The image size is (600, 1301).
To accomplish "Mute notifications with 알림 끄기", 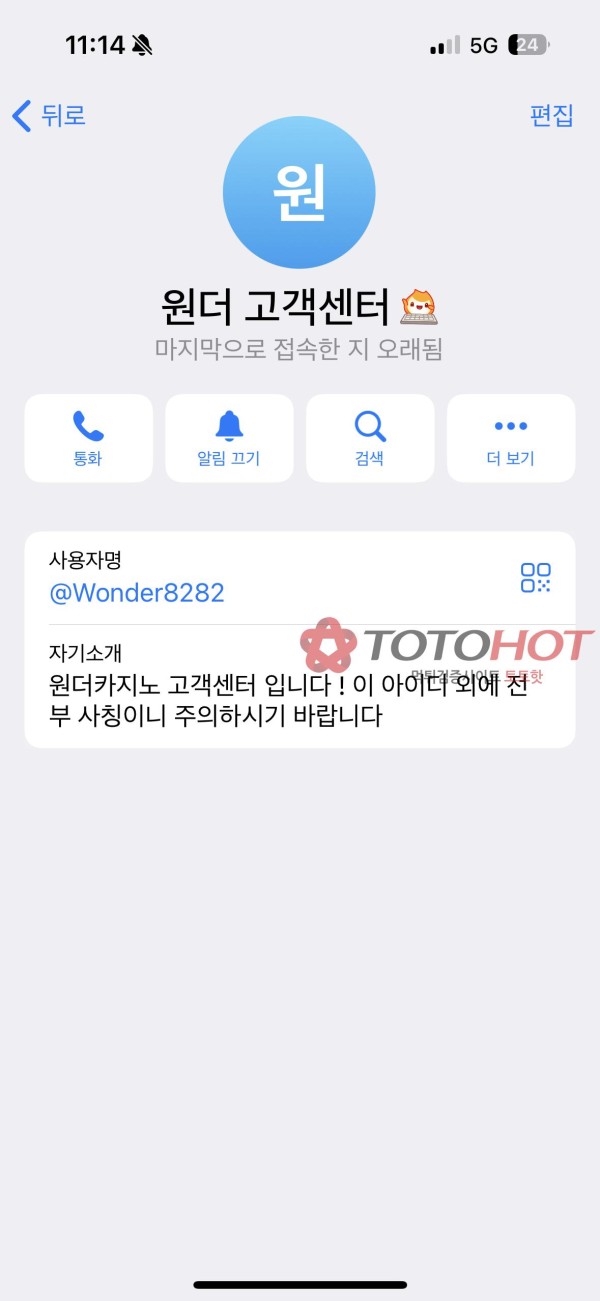I will coord(229,438).
